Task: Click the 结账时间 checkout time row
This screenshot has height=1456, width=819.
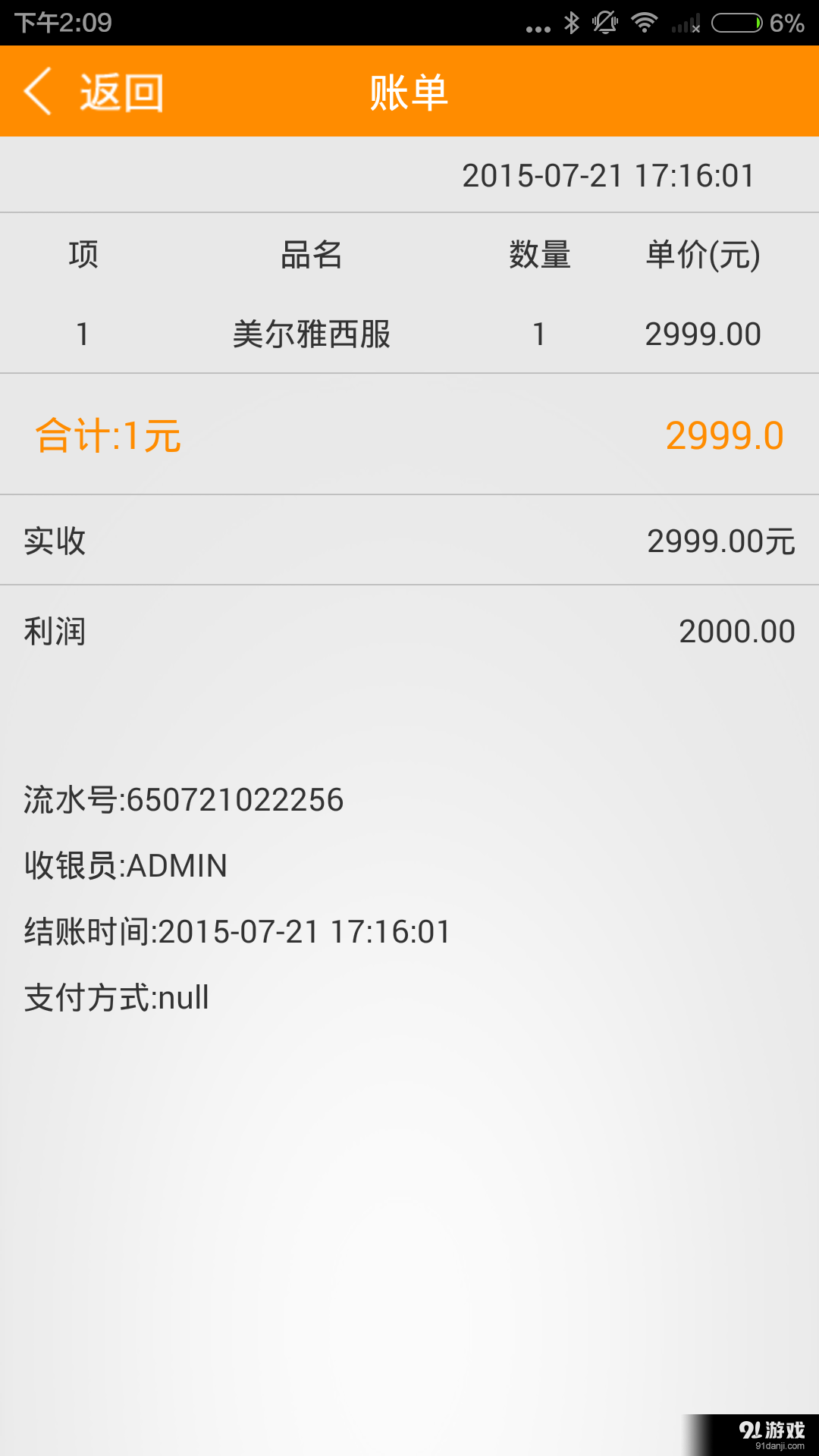Action: [235, 931]
